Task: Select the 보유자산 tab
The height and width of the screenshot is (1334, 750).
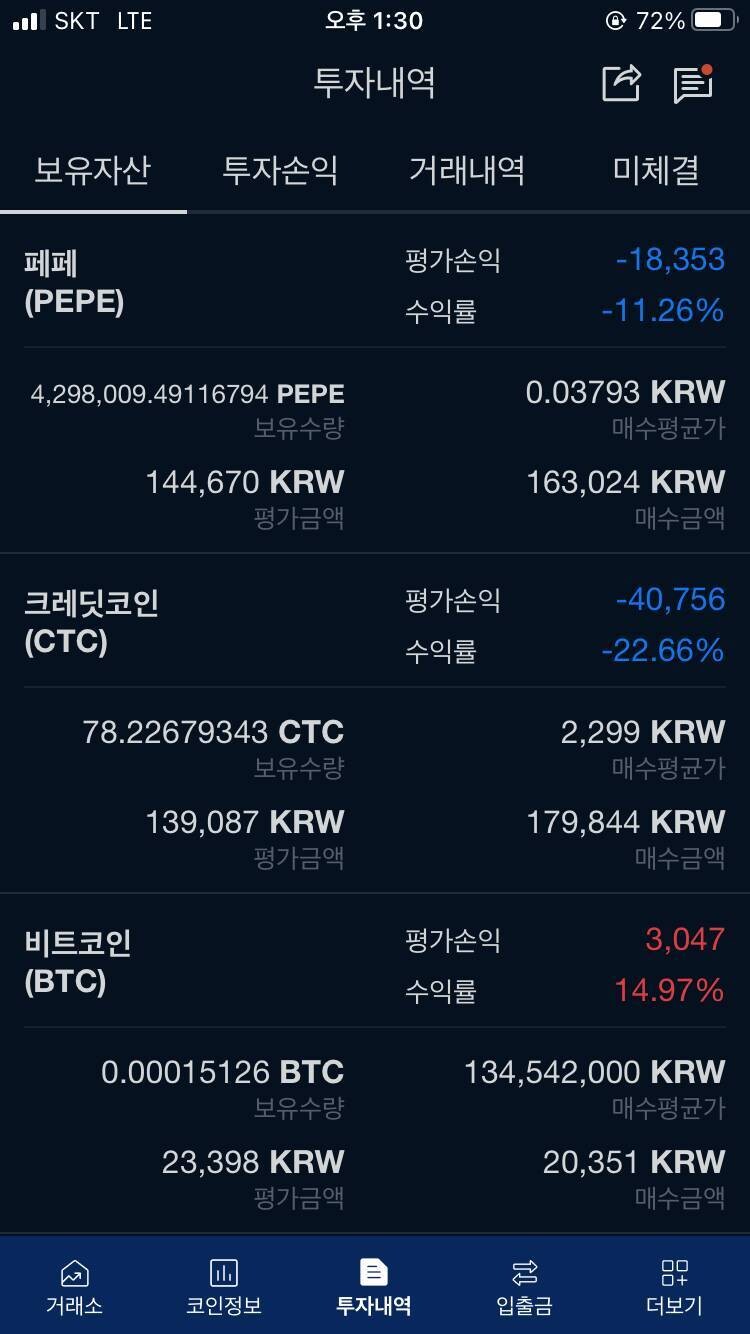Action: coord(93,170)
